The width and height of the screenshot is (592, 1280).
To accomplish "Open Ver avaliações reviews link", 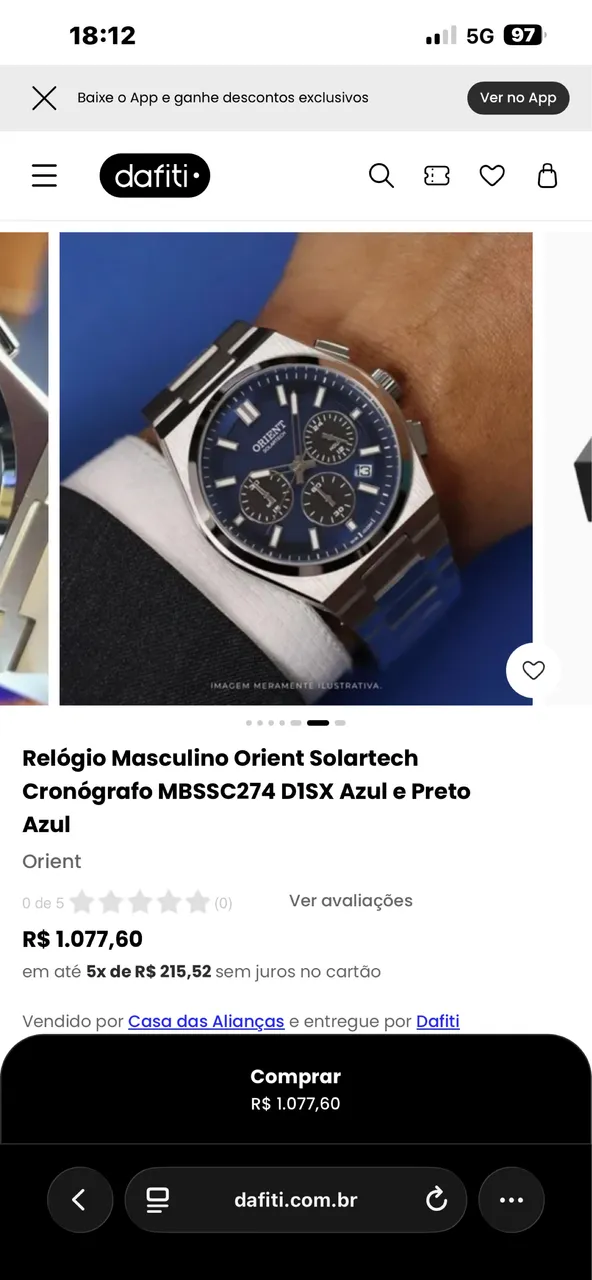I will click(x=351, y=901).
